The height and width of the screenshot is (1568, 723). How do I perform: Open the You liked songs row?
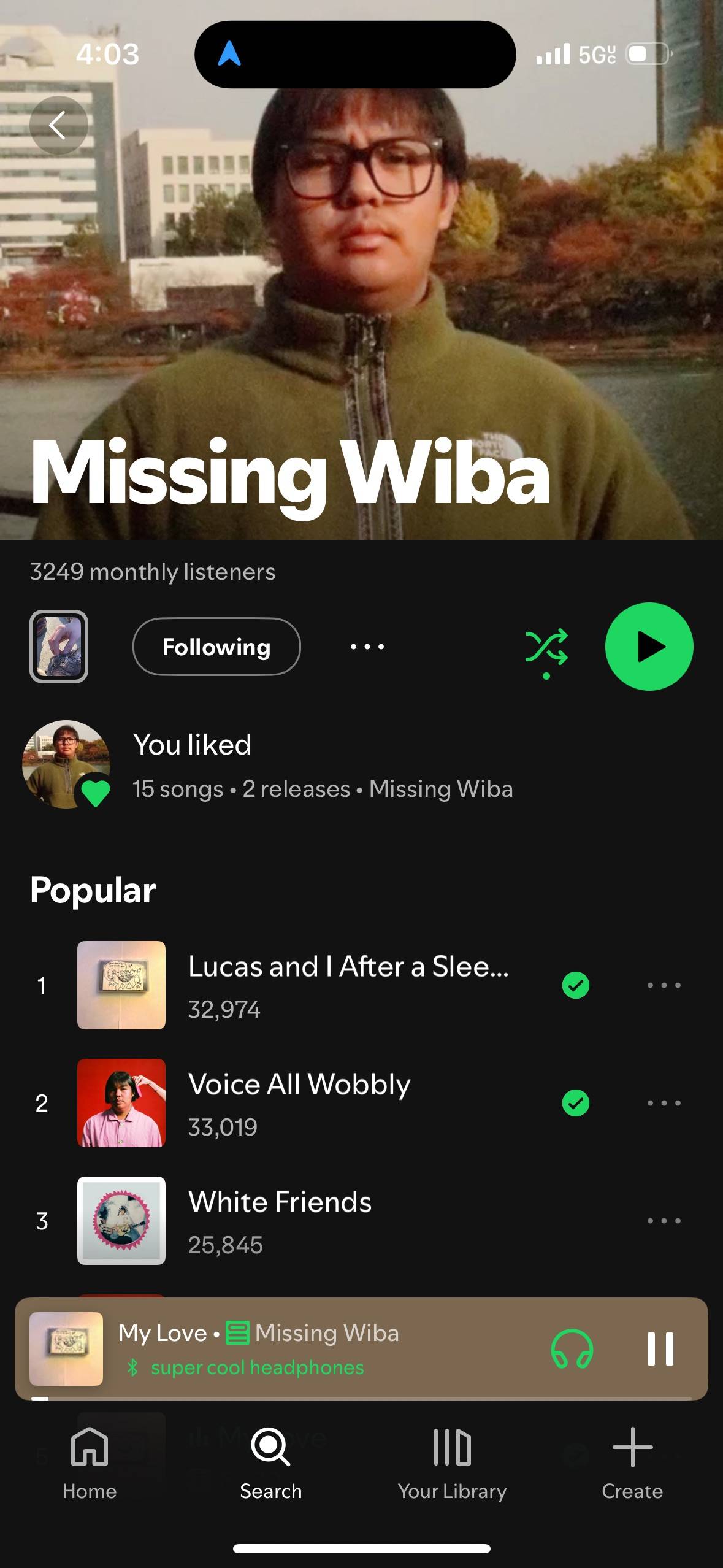(x=361, y=764)
